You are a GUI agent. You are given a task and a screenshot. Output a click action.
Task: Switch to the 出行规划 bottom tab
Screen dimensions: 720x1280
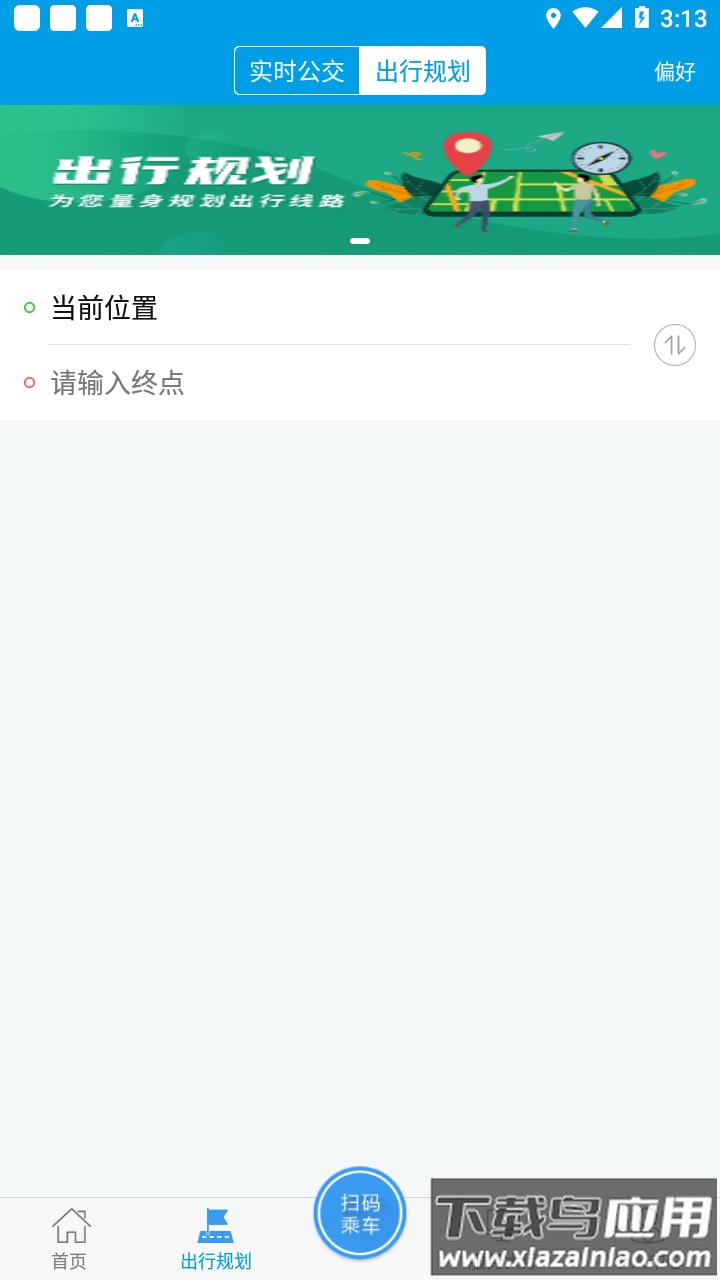(218, 1238)
